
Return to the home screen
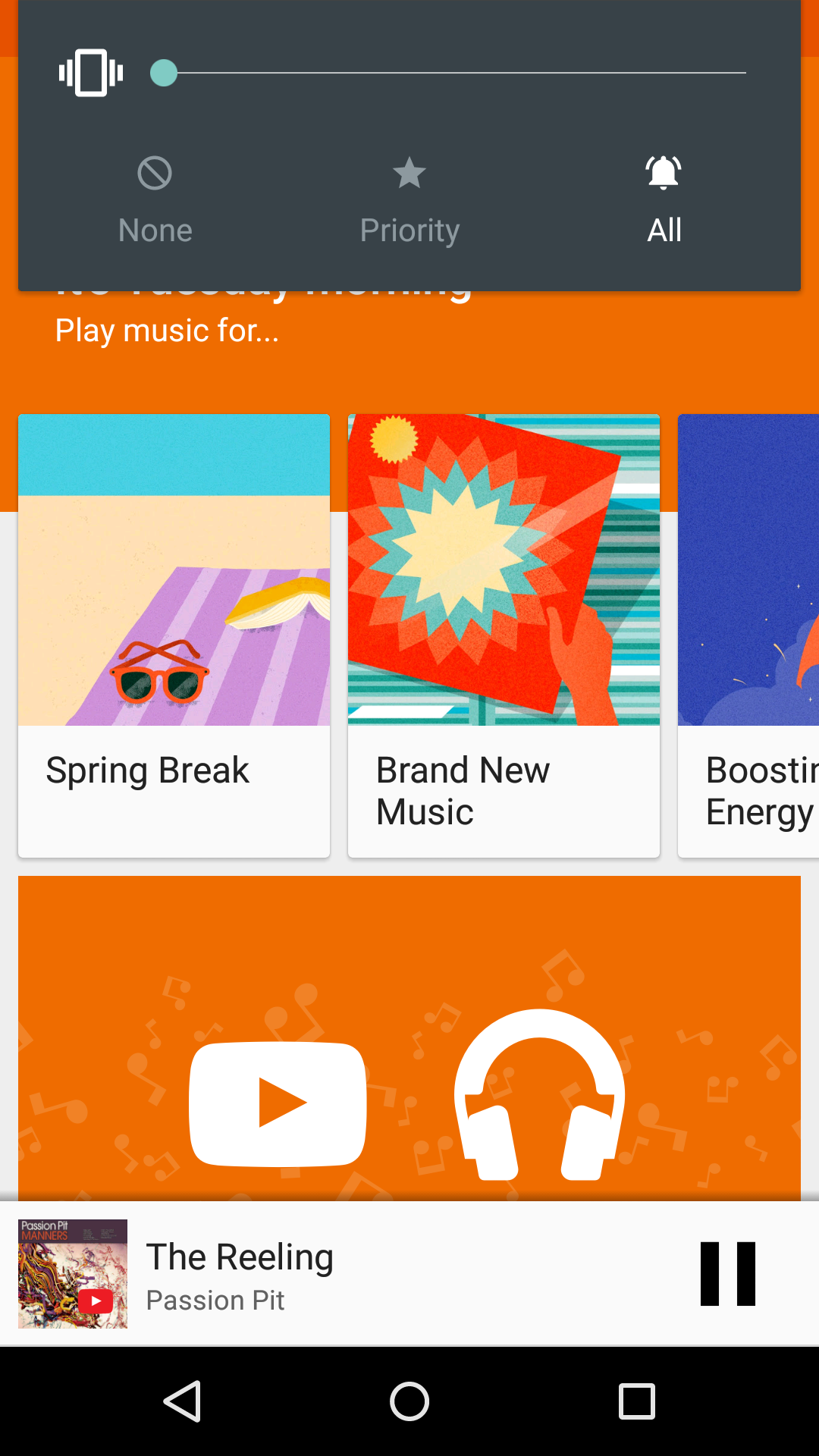(409, 1401)
